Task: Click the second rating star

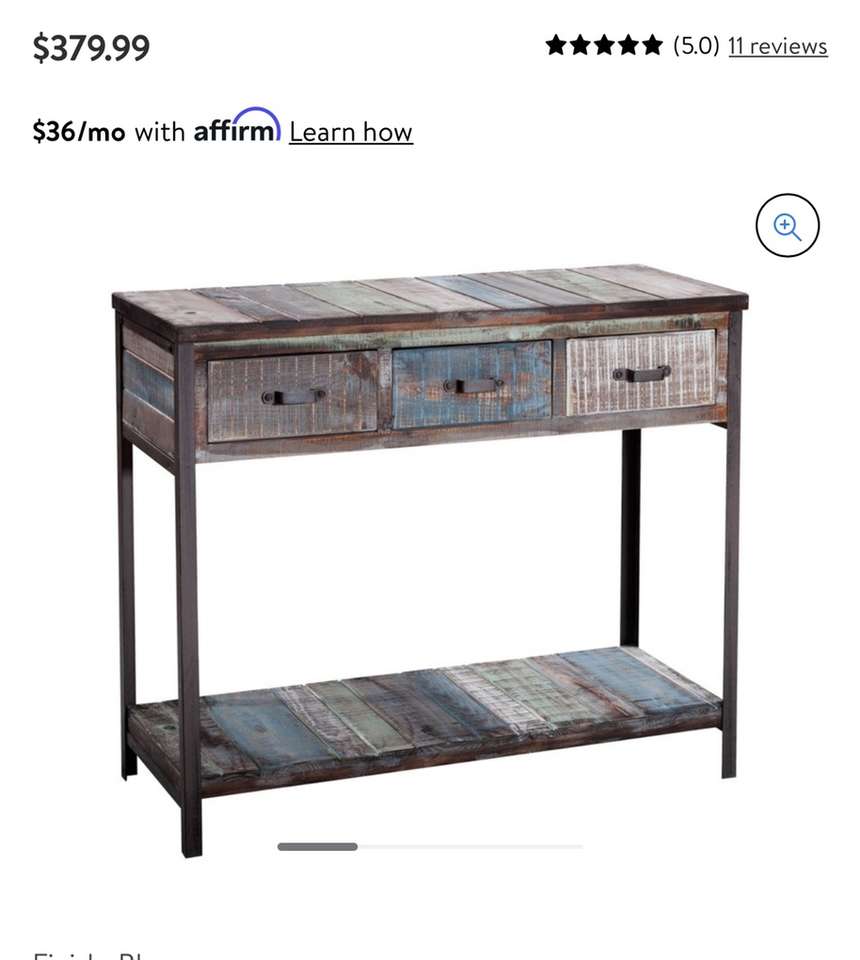Action: pos(581,45)
